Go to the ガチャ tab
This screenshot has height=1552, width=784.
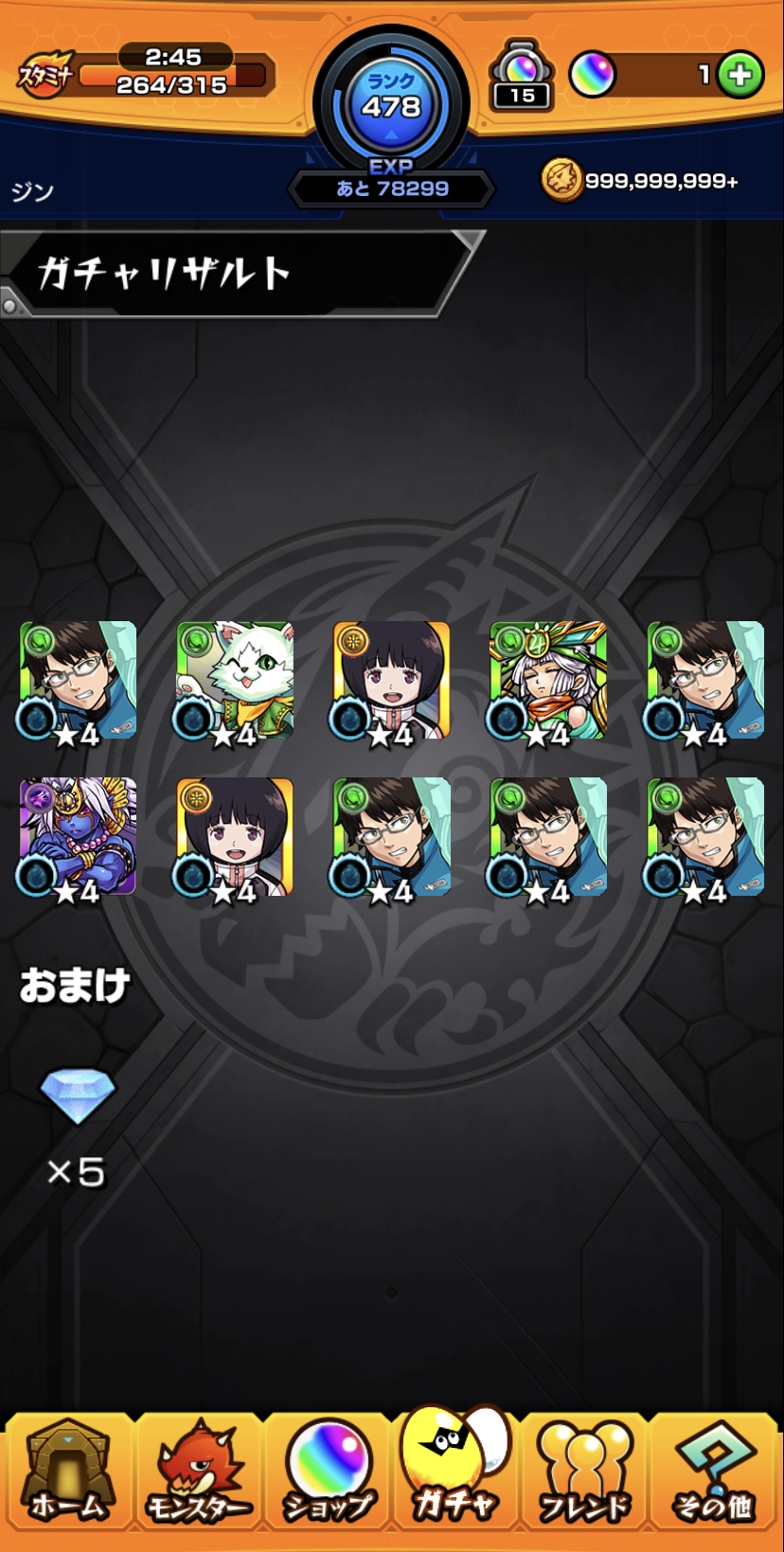(455, 1466)
